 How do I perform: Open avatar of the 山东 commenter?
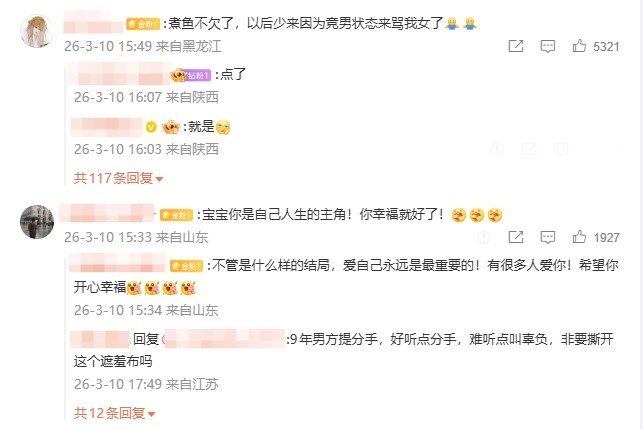pyautogui.click(x=37, y=223)
